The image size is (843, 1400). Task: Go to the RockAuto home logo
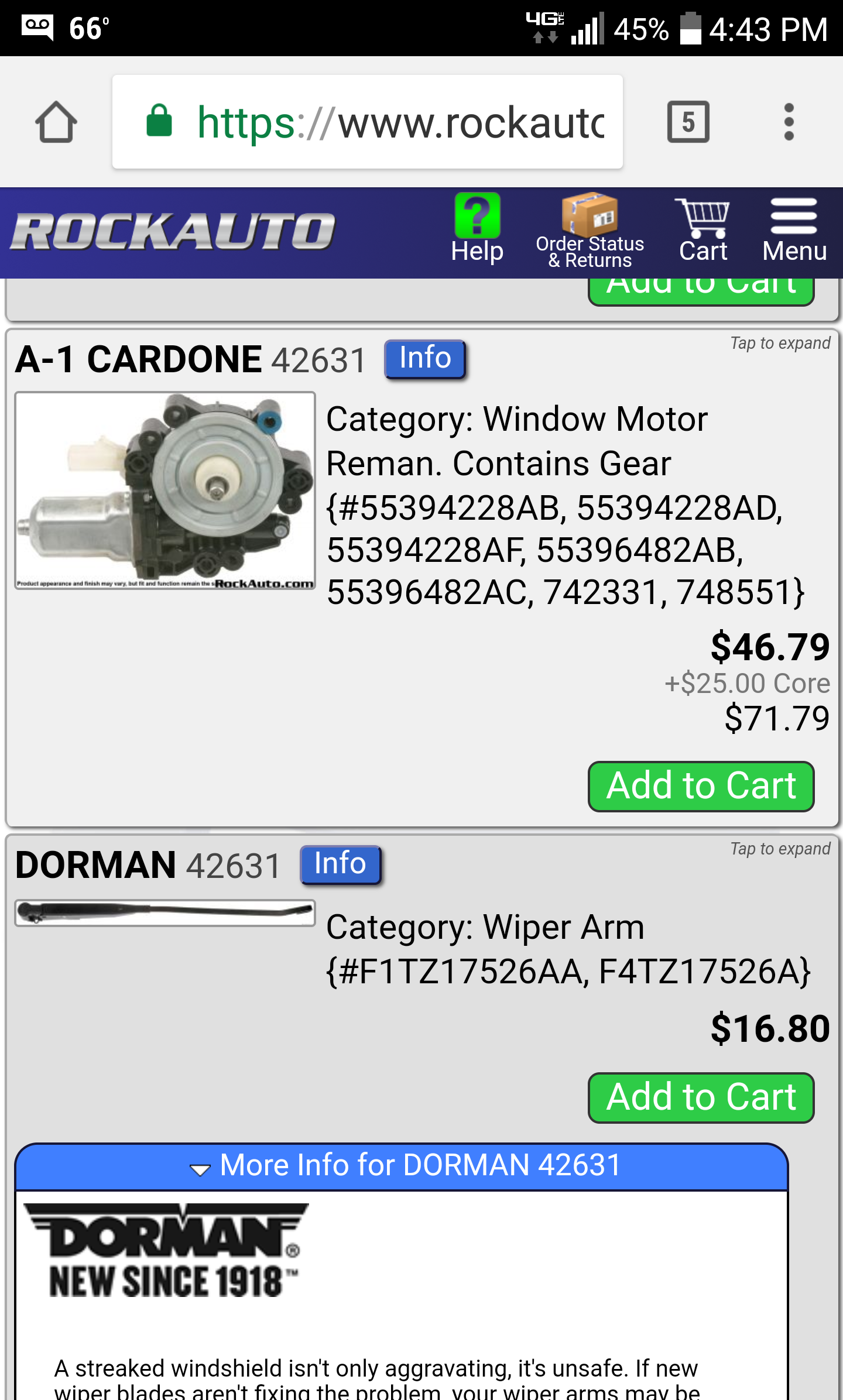[x=173, y=231]
